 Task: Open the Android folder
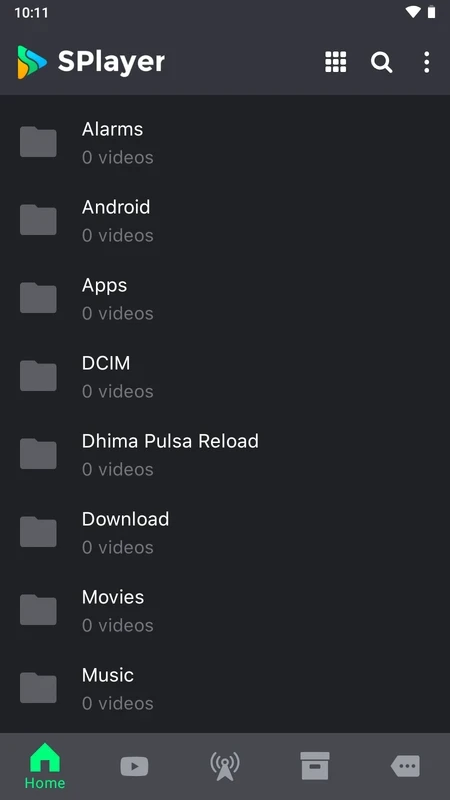(225, 220)
